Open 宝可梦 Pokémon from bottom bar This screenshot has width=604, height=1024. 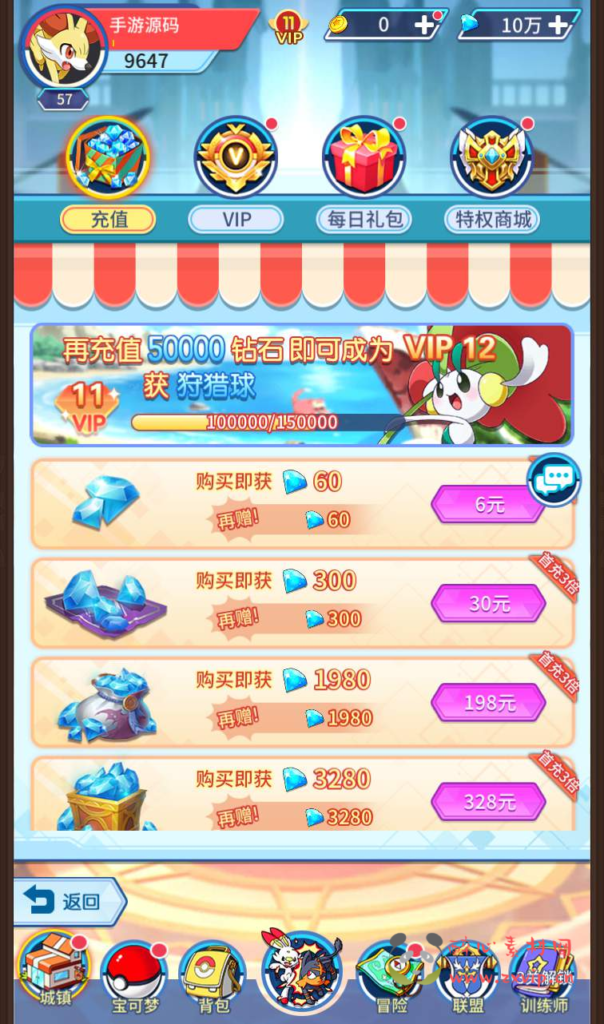[133, 972]
